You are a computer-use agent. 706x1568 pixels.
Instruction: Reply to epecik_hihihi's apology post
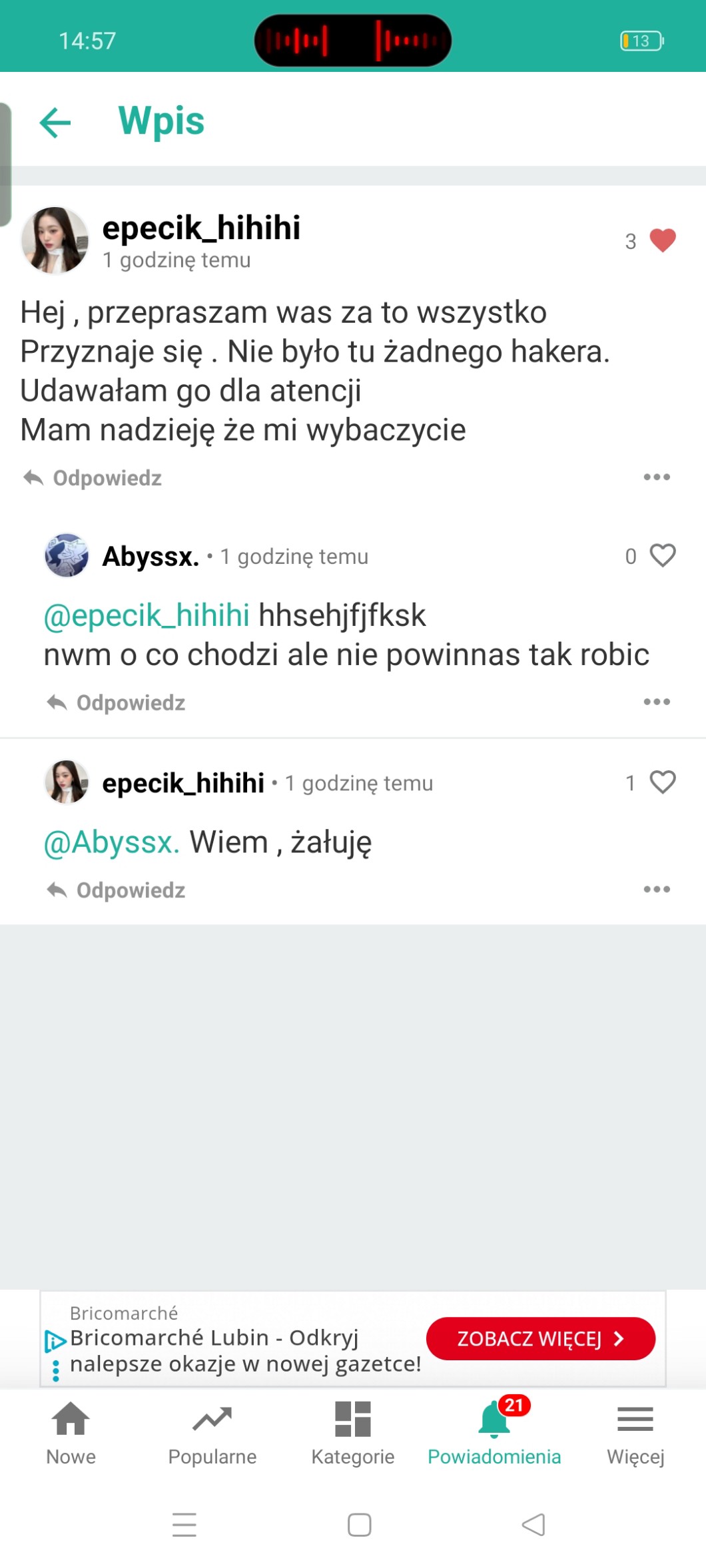[x=93, y=478]
